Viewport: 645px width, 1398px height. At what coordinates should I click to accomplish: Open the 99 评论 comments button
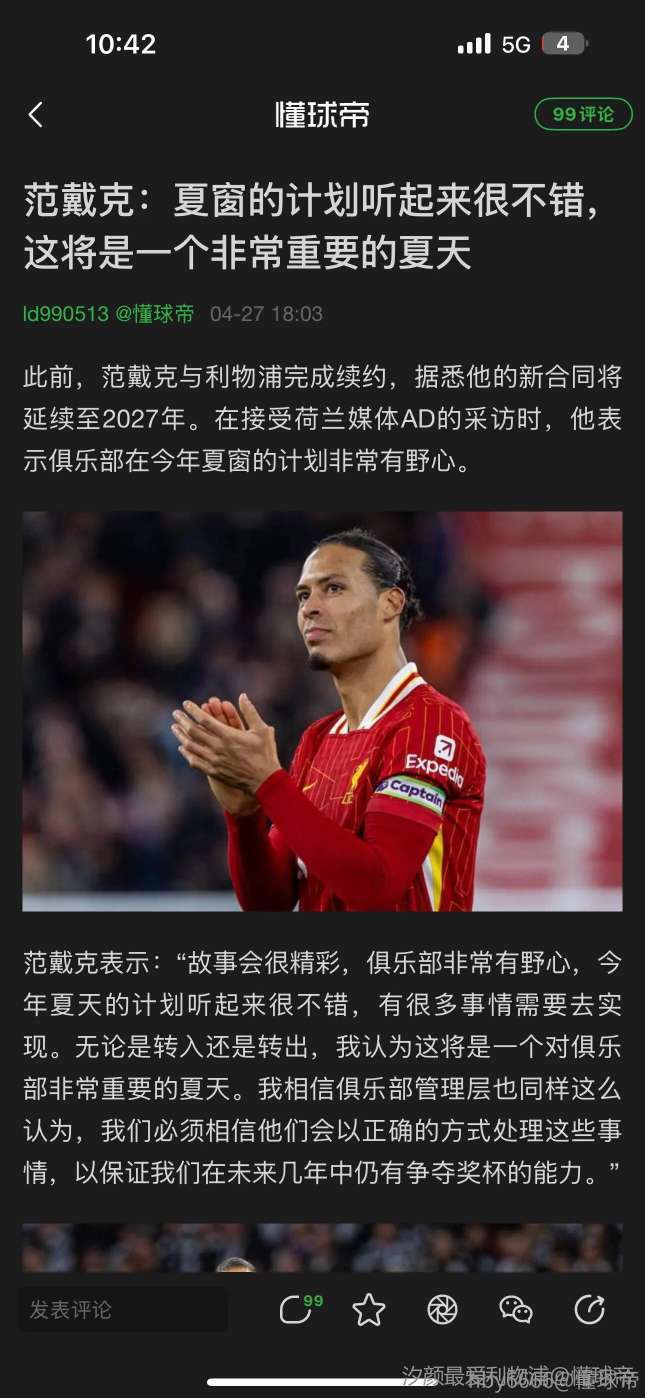pyautogui.click(x=583, y=114)
